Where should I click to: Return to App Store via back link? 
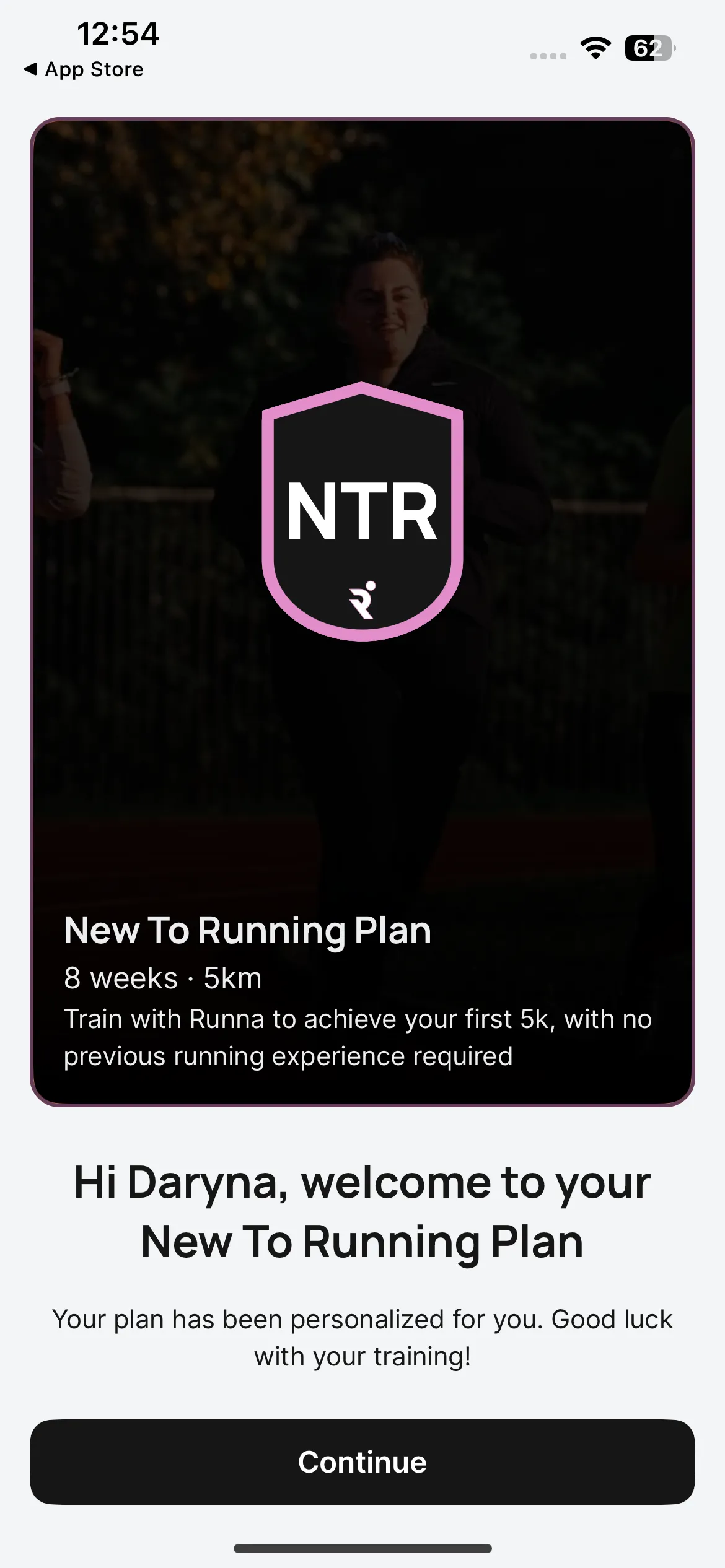pyautogui.click(x=84, y=69)
